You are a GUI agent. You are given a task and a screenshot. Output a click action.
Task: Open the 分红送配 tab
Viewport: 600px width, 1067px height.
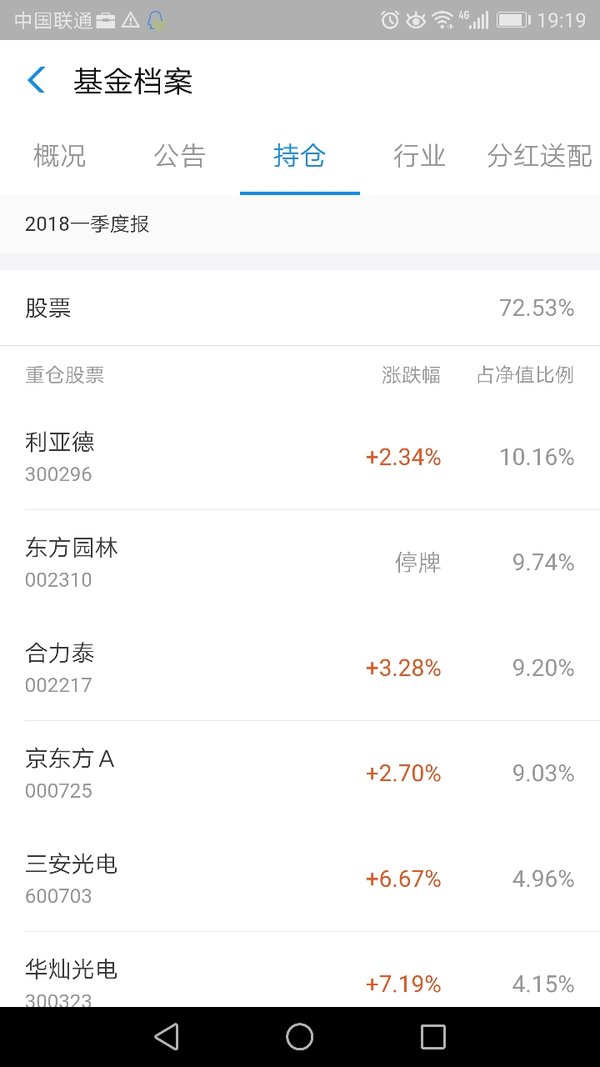tap(539, 156)
